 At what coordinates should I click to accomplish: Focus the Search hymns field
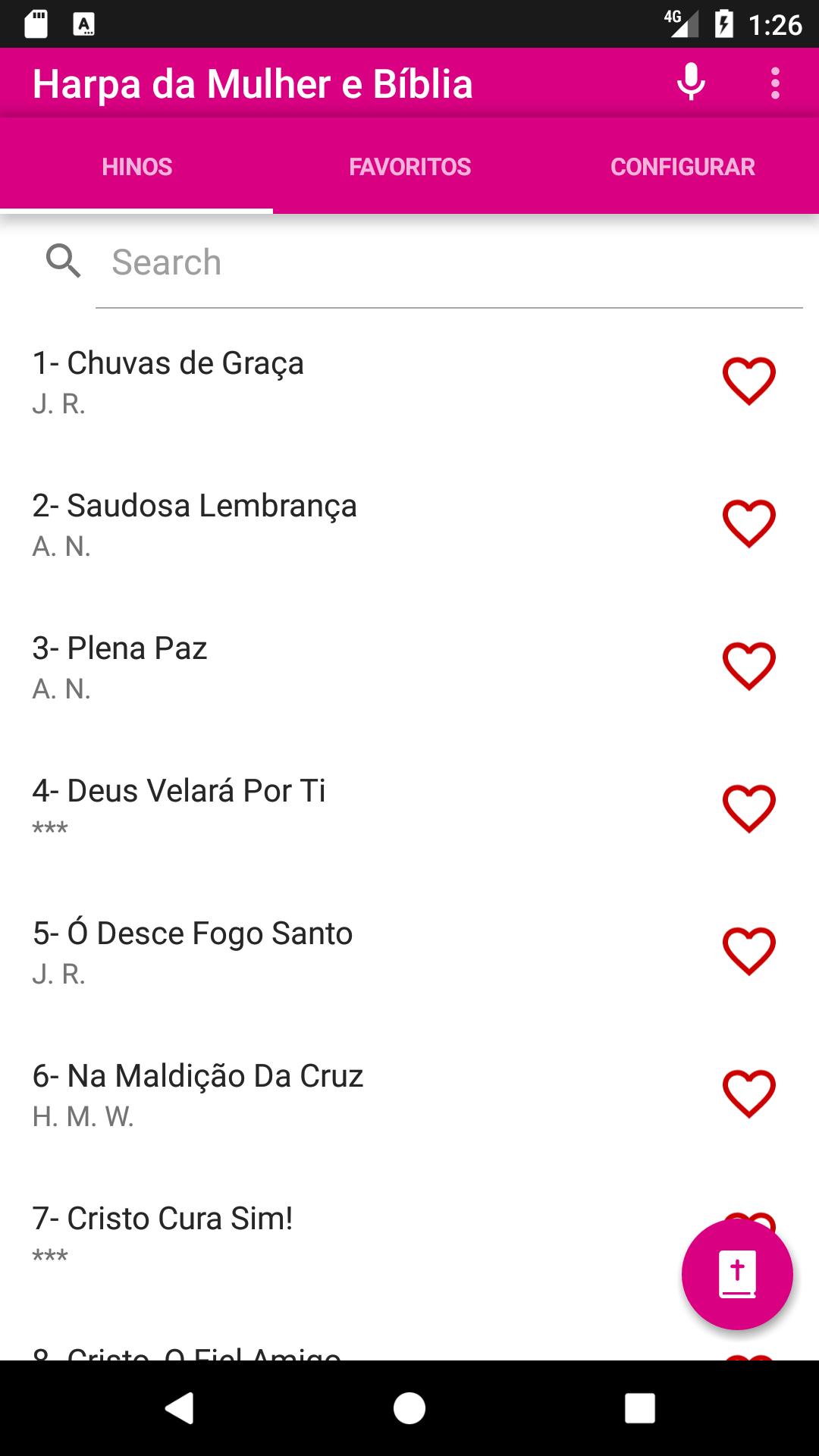point(449,262)
